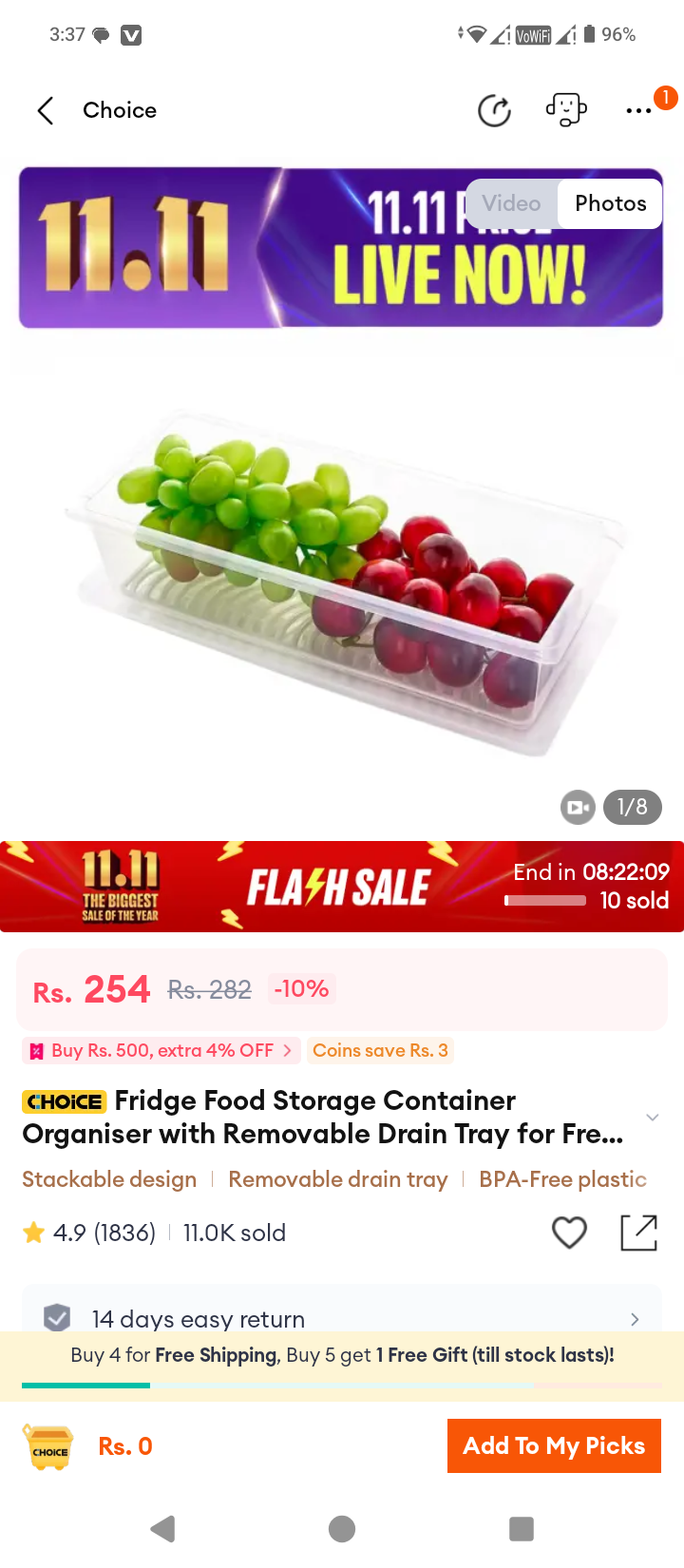
Task: Tap Add To My Picks button
Action: (554, 1445)
